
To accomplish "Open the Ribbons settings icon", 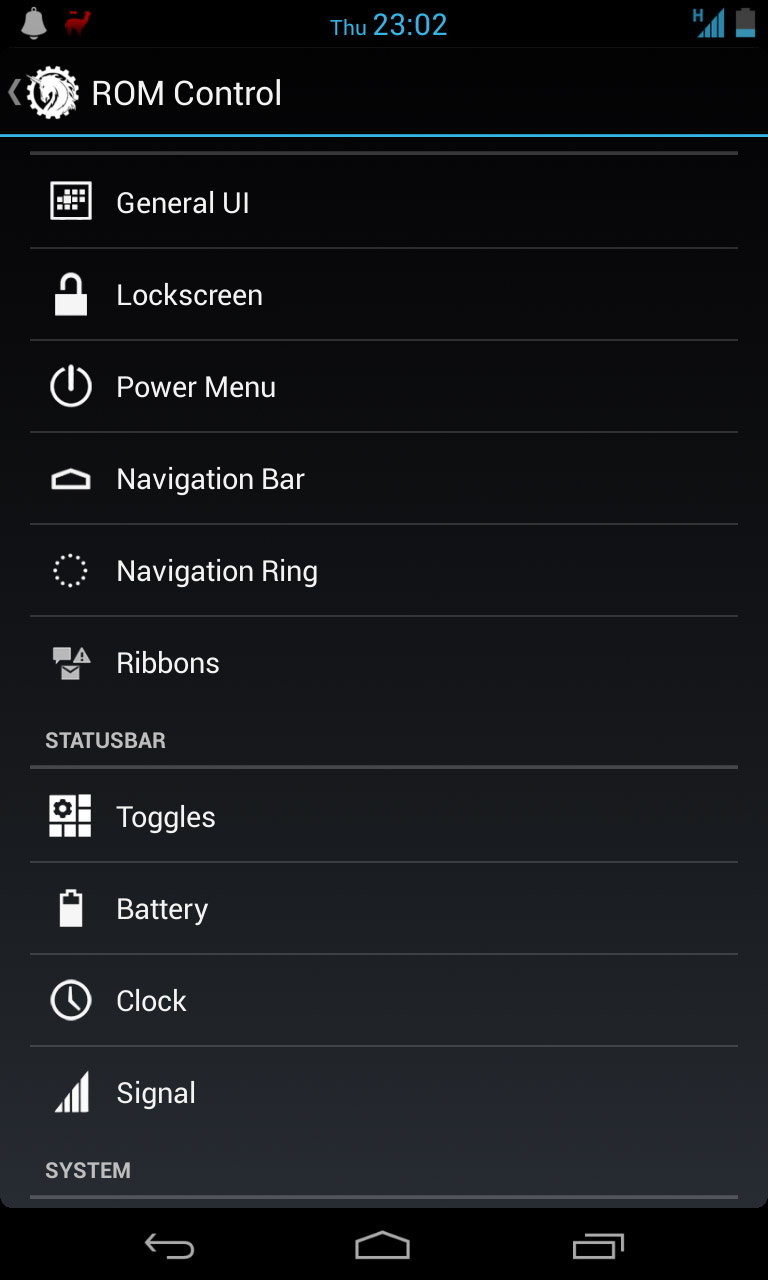I will click(x=69, y=662).
